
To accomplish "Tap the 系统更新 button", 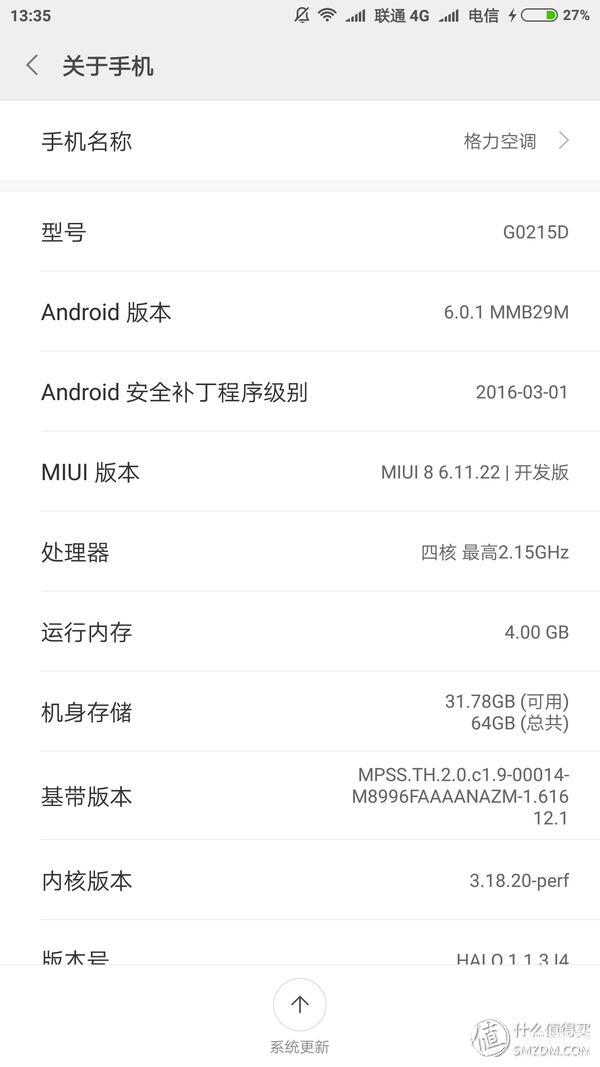I will point(300,1006).
